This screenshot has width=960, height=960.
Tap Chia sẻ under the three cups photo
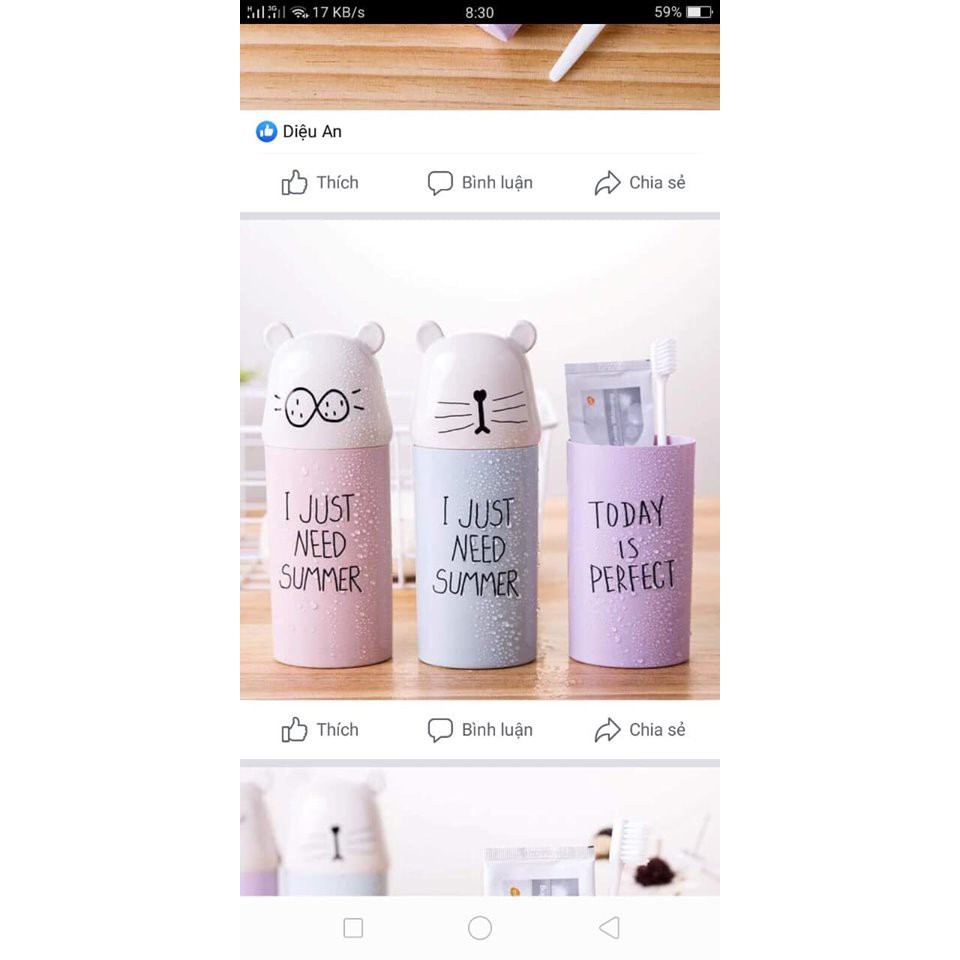tap(640, 730)
